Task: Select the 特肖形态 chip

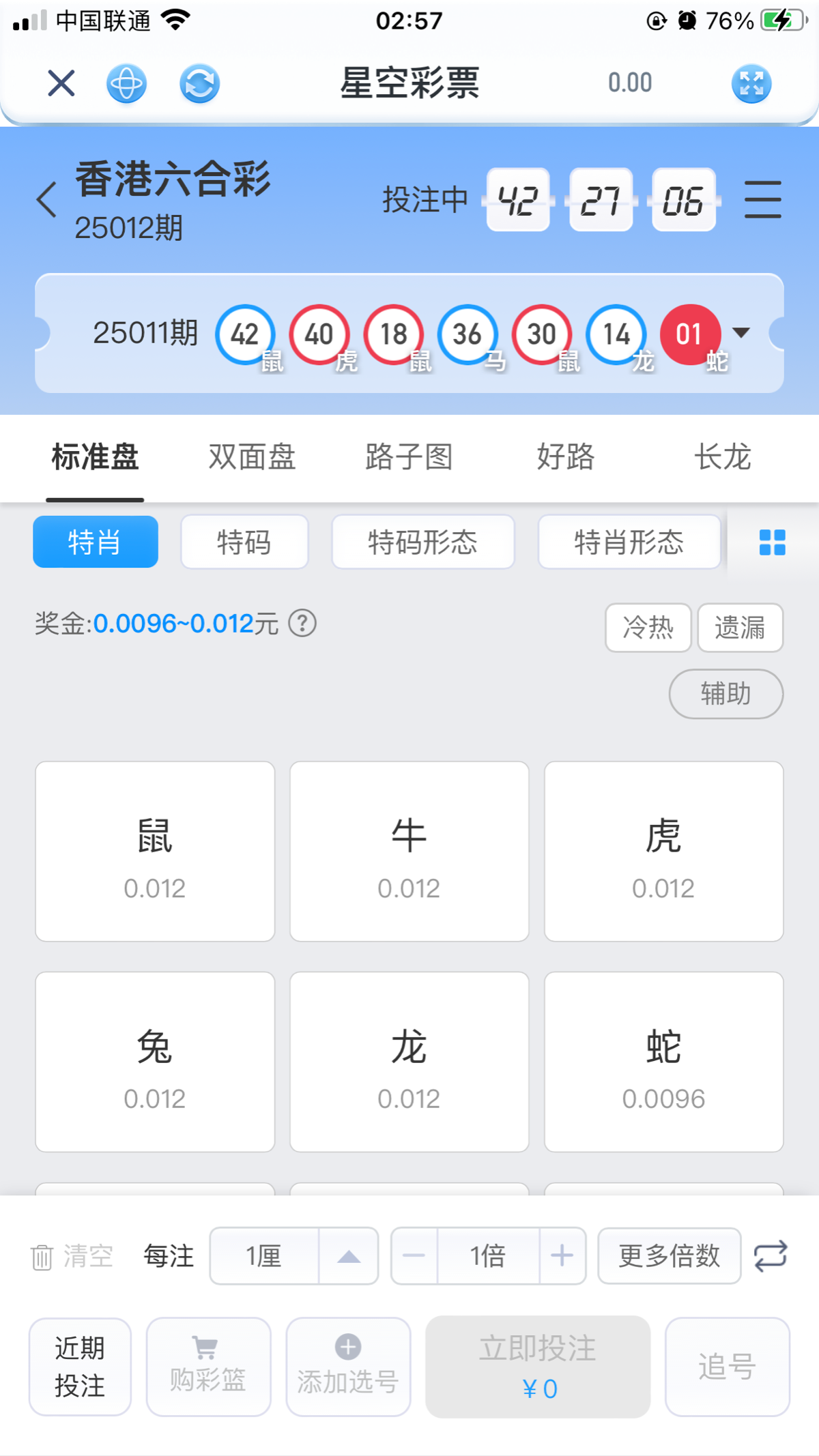Action: (x=629, y=542)
